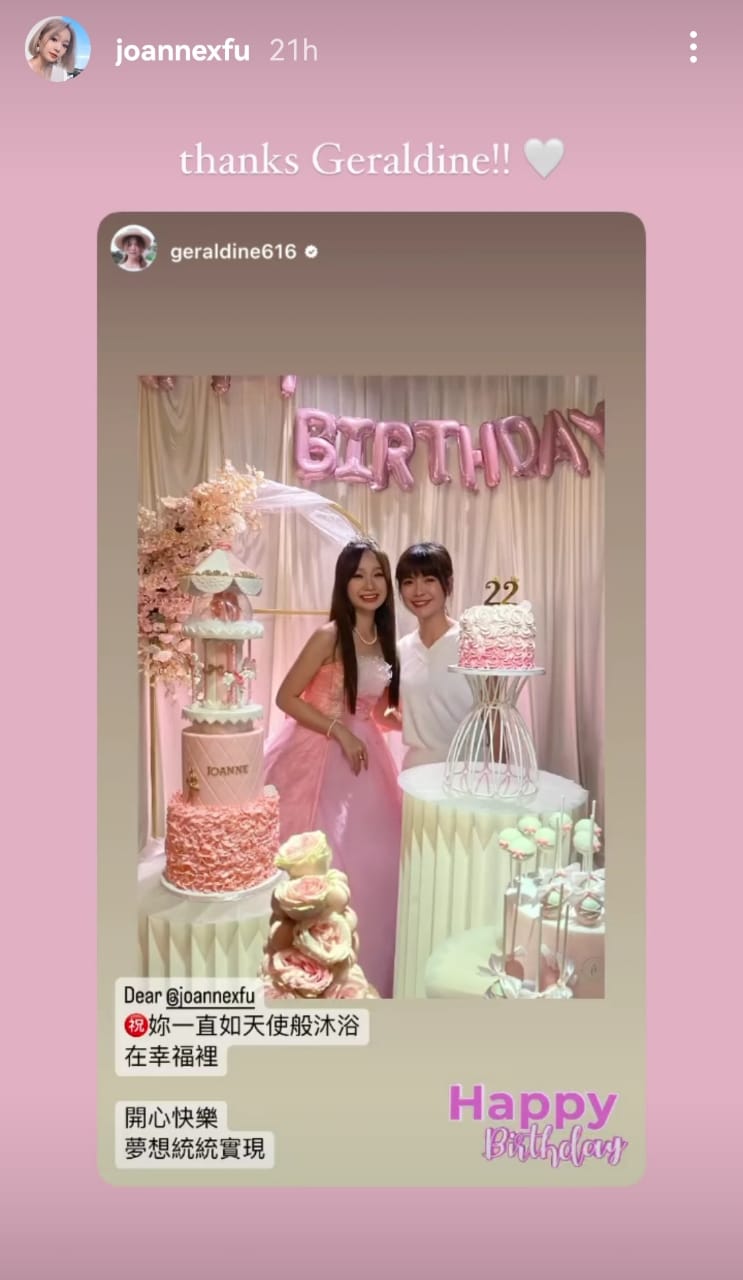The image size is (743, 1280).
Task: Tap the joannexfu username
Action: [x=182, y=51]
